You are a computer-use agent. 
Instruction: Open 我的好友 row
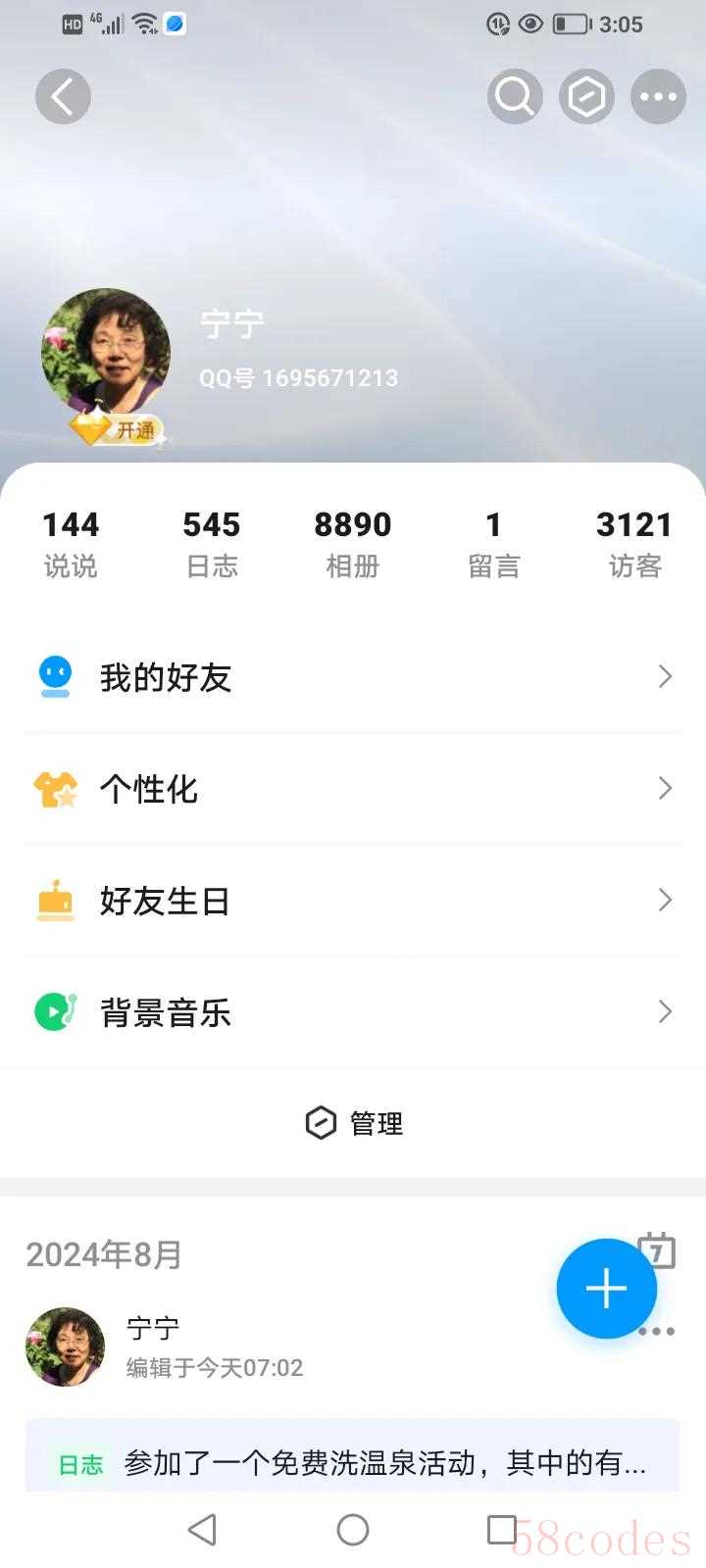tap(353, 677)
